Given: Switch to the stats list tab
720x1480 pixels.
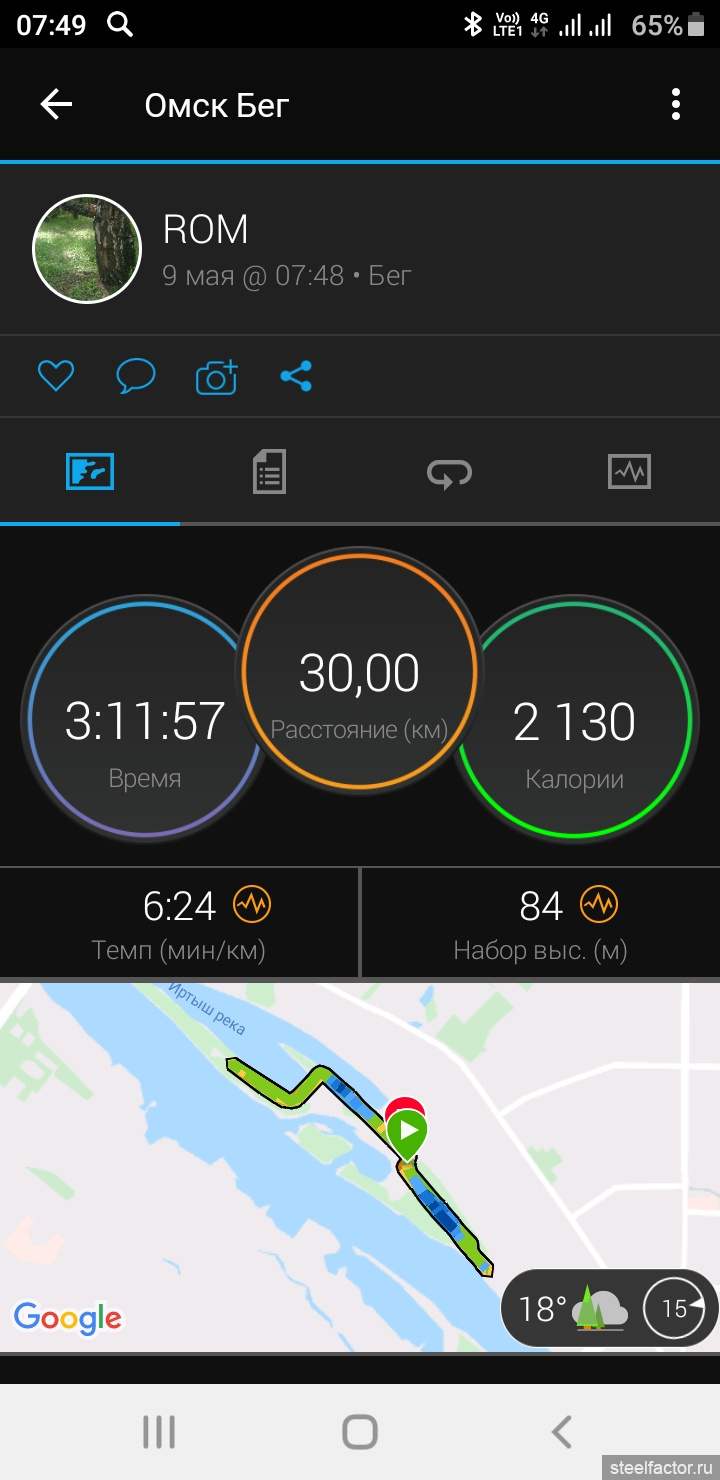Looking at the screenshot, I should pos(269,471).
